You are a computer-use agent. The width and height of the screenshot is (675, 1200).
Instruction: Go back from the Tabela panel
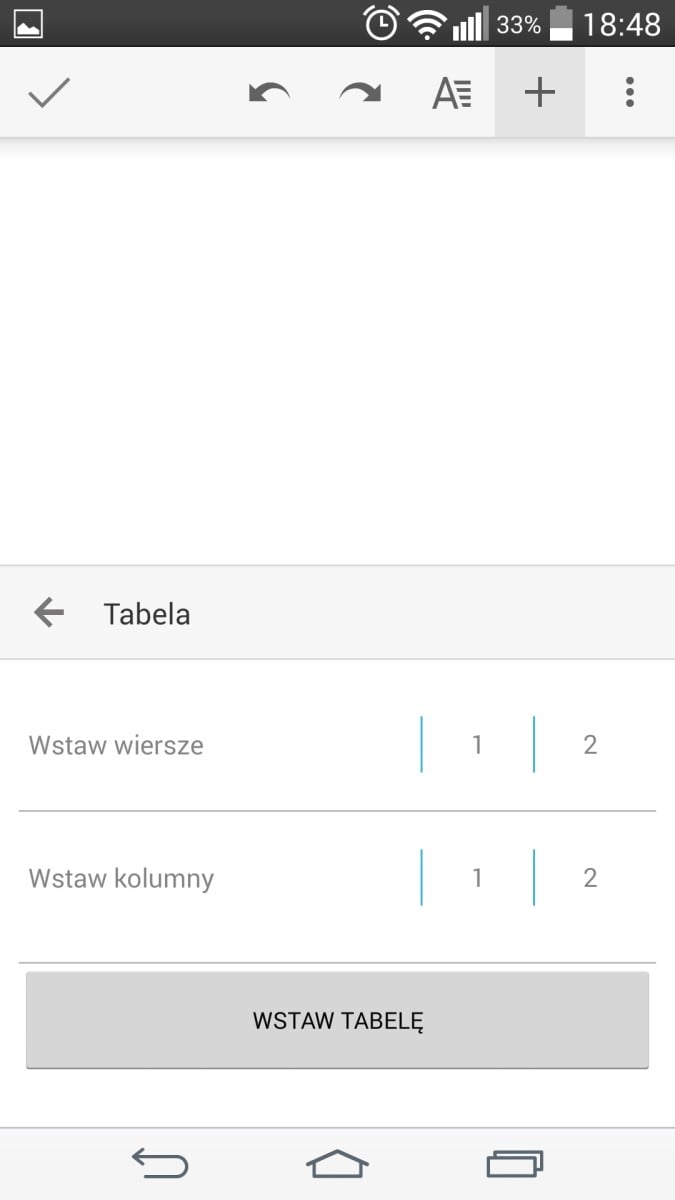[x=48, y=612]
